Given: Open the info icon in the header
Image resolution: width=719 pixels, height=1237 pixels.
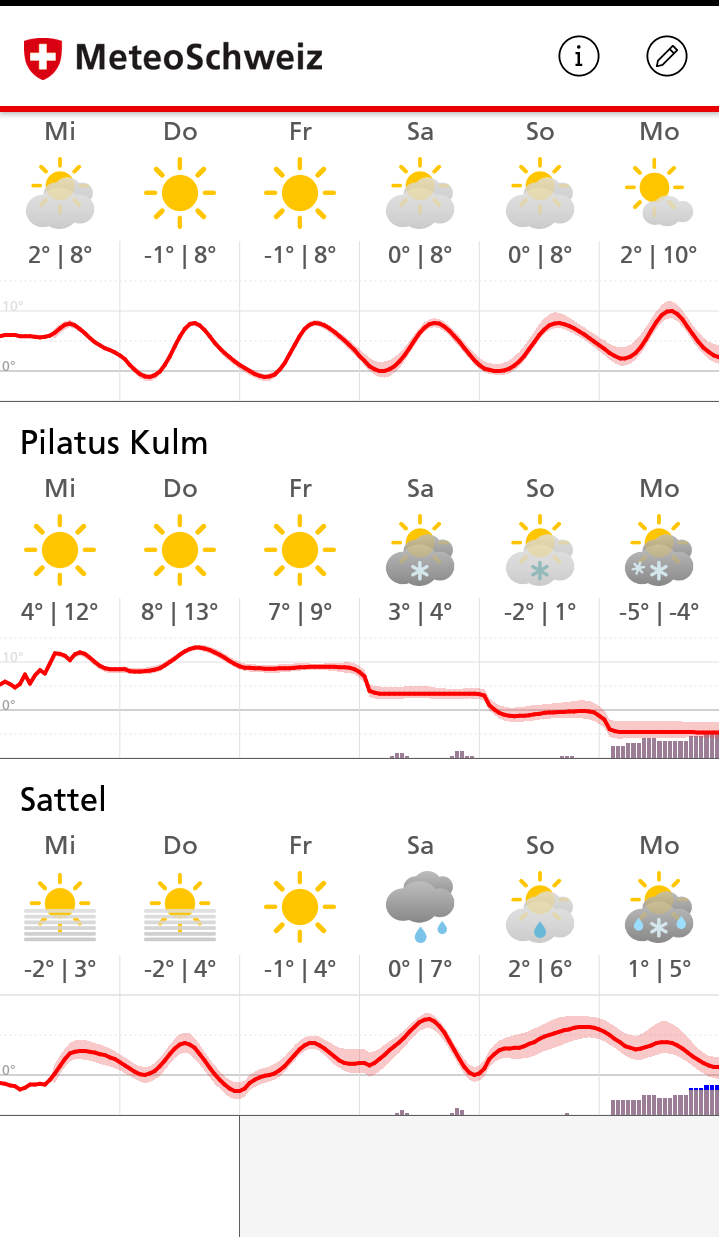Looking at the screenshot, I should (578, 57).
